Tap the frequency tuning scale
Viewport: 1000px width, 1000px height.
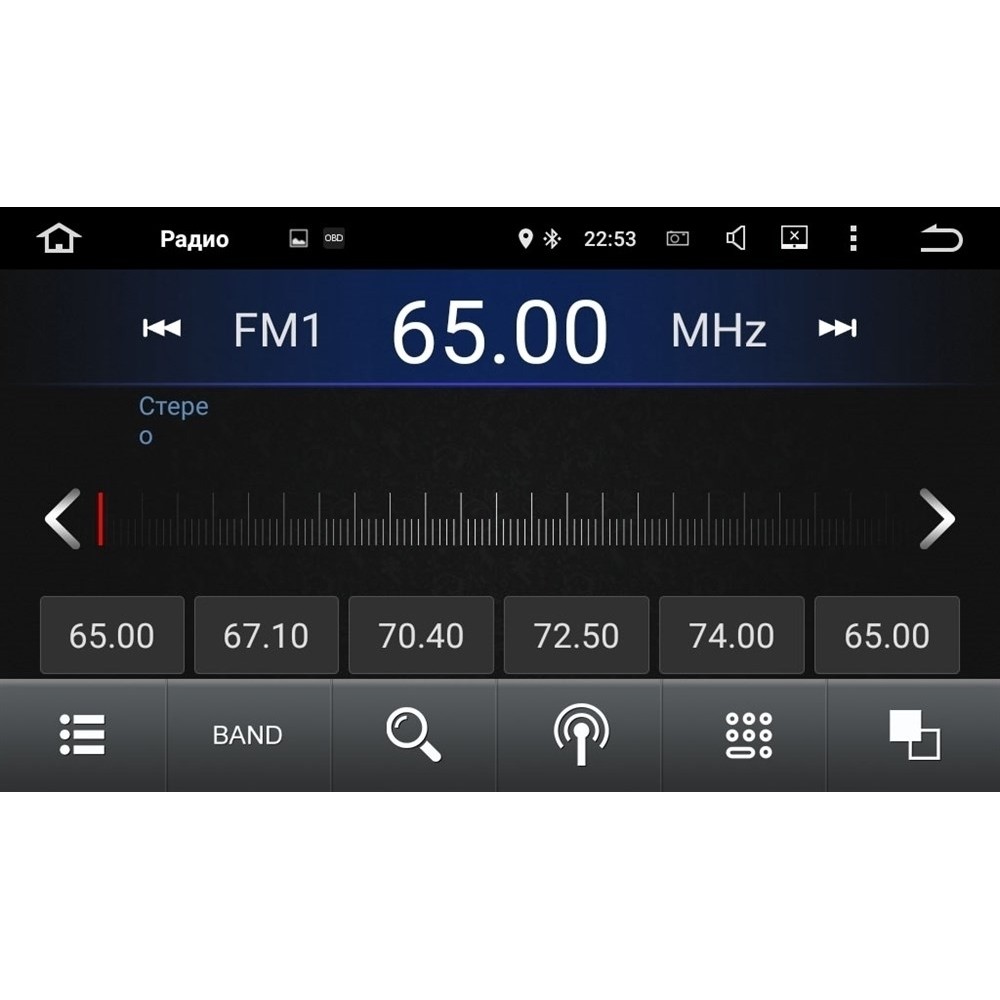[x=499, y=518]
